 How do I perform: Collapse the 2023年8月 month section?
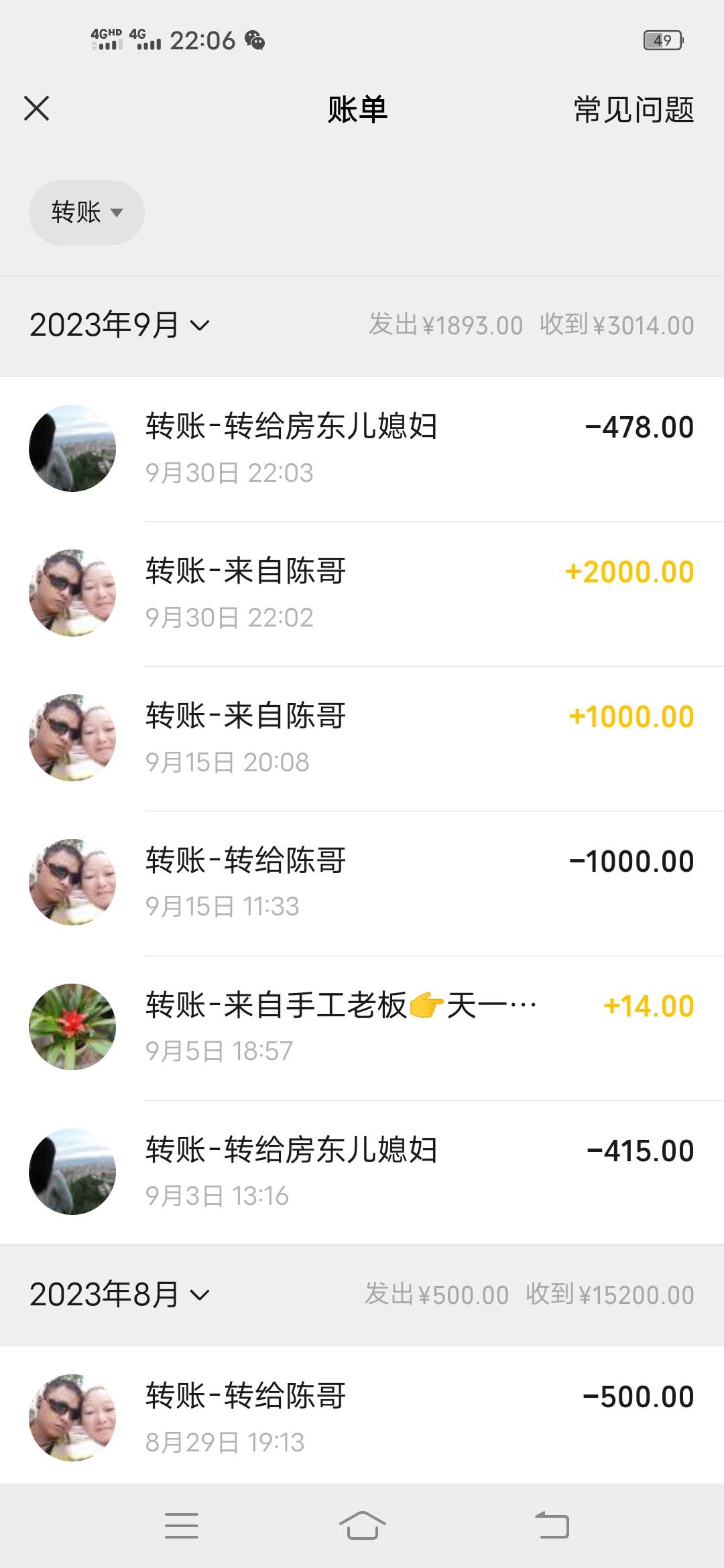pos(121,1295)
